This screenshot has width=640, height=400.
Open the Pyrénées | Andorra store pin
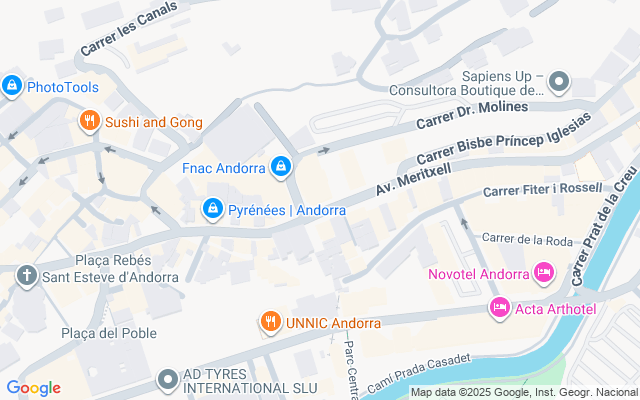(x=212, y=210)
